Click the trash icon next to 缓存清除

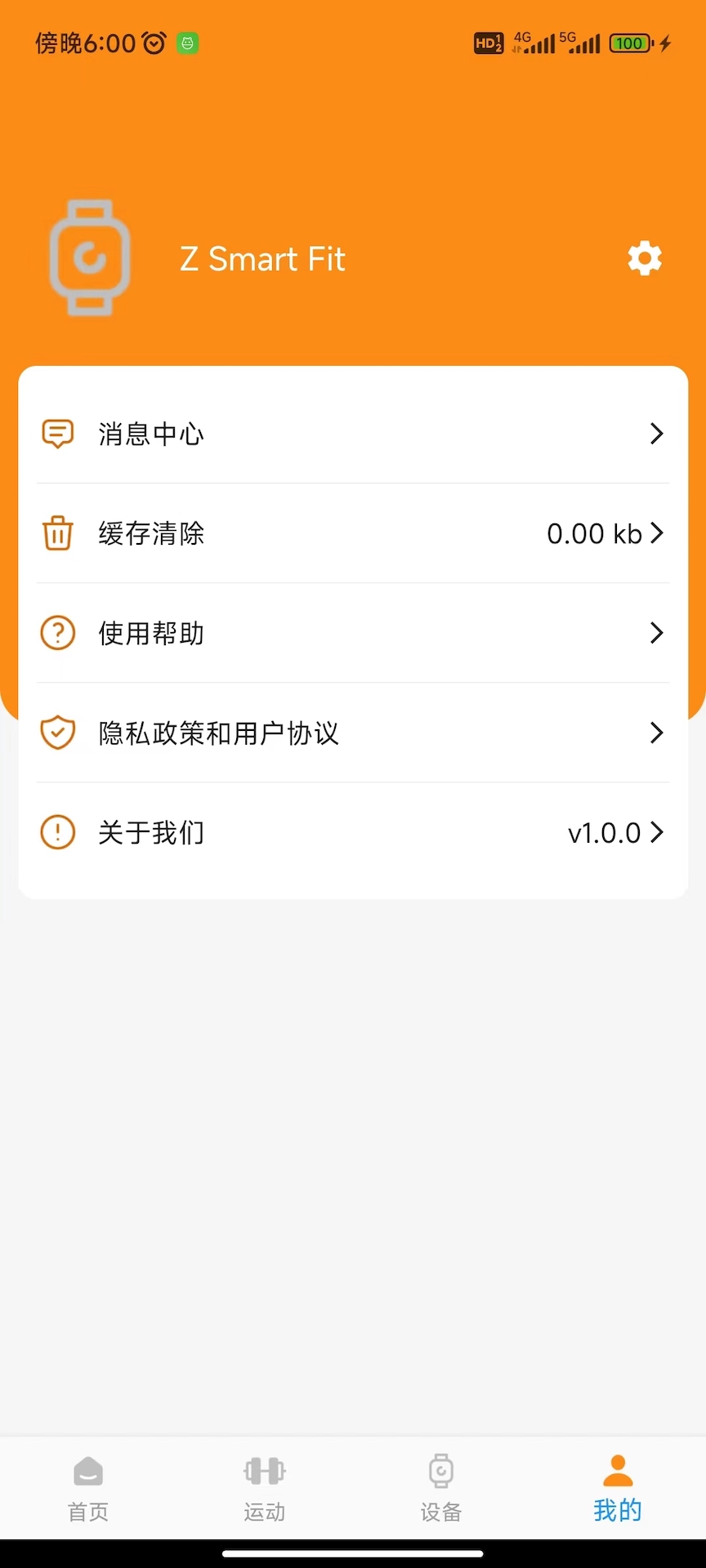click(57, 533)
